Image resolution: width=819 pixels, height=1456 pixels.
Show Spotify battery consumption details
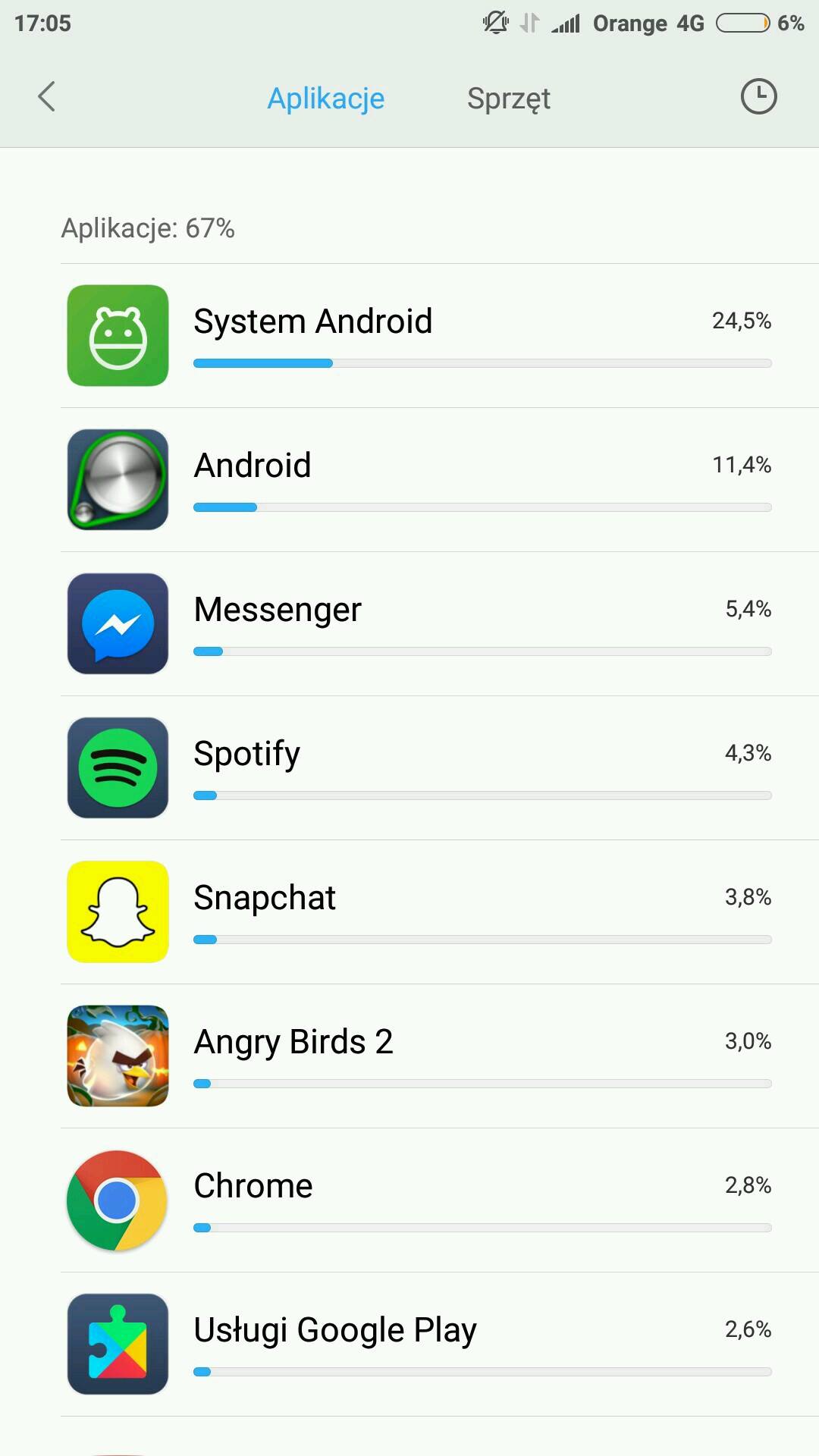click(x=440, y=767)
